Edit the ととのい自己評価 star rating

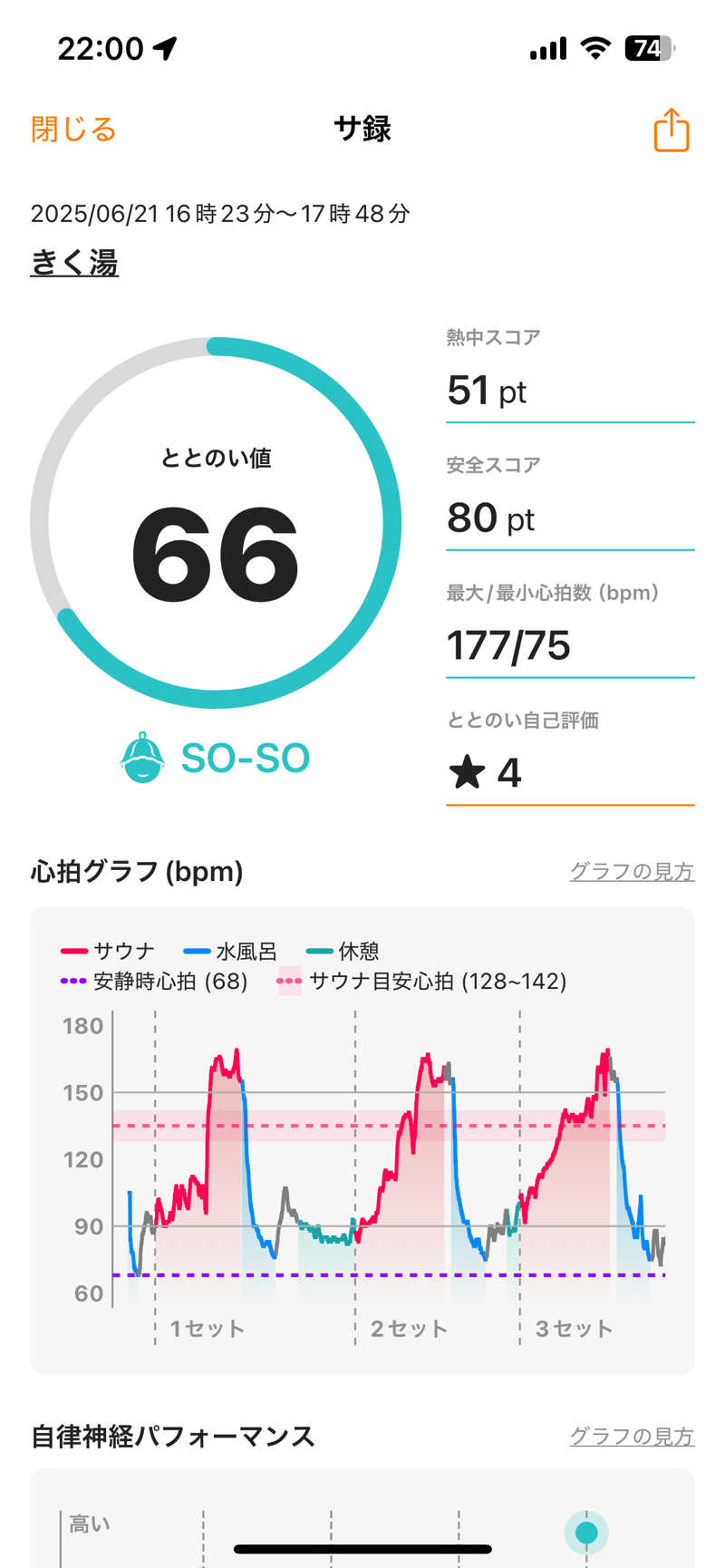pyautogui.click(x=569, y=773)
